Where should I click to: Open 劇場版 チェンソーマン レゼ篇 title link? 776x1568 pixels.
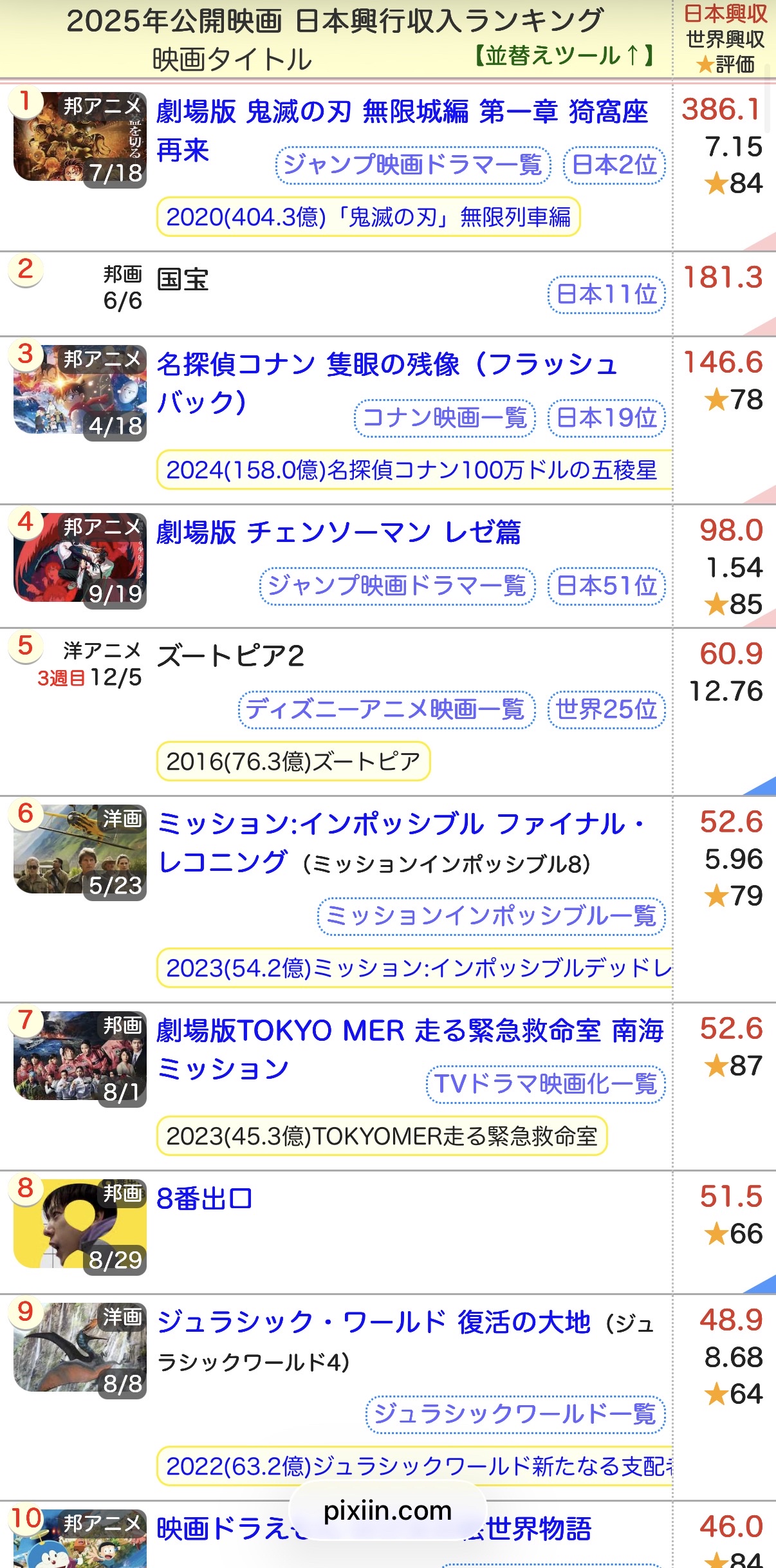click(x=338, y=533)
